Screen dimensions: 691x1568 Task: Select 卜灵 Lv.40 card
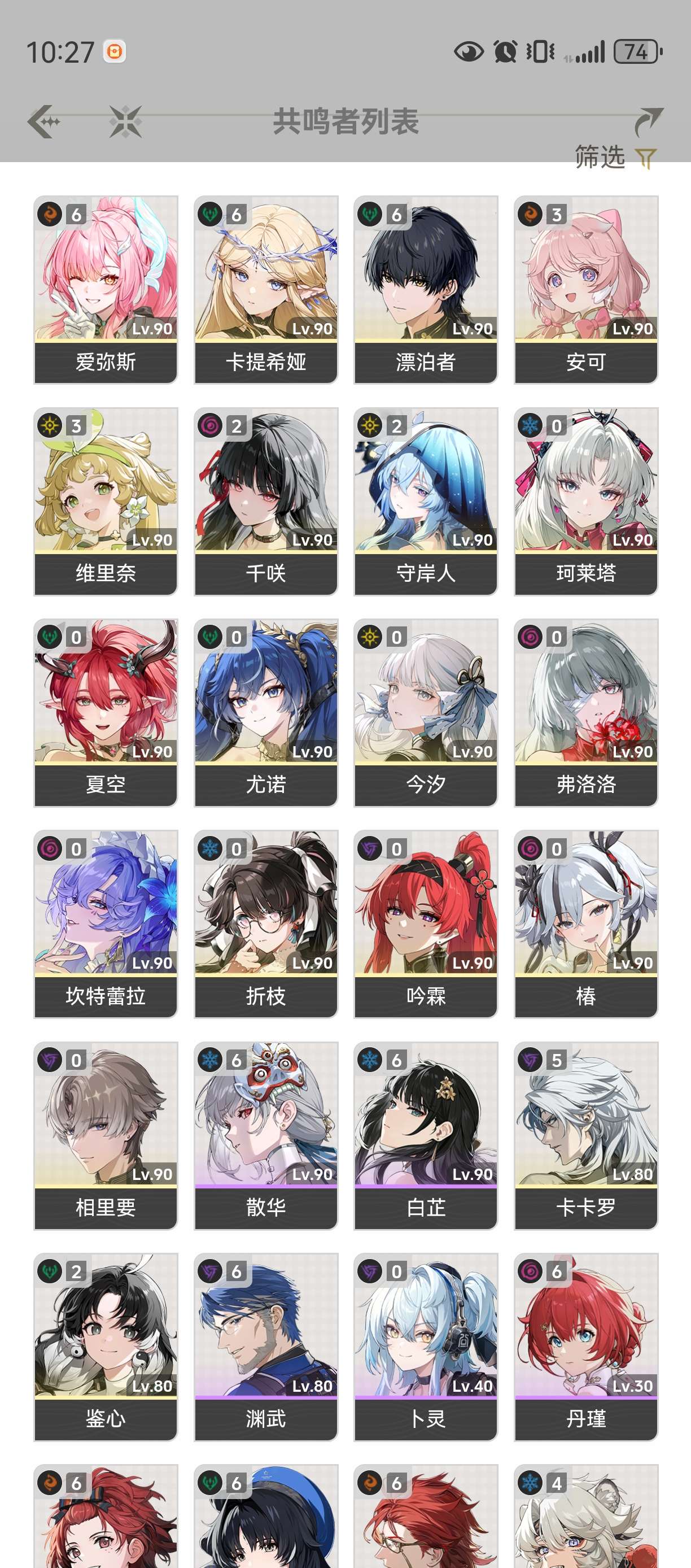pos(426,1347)
